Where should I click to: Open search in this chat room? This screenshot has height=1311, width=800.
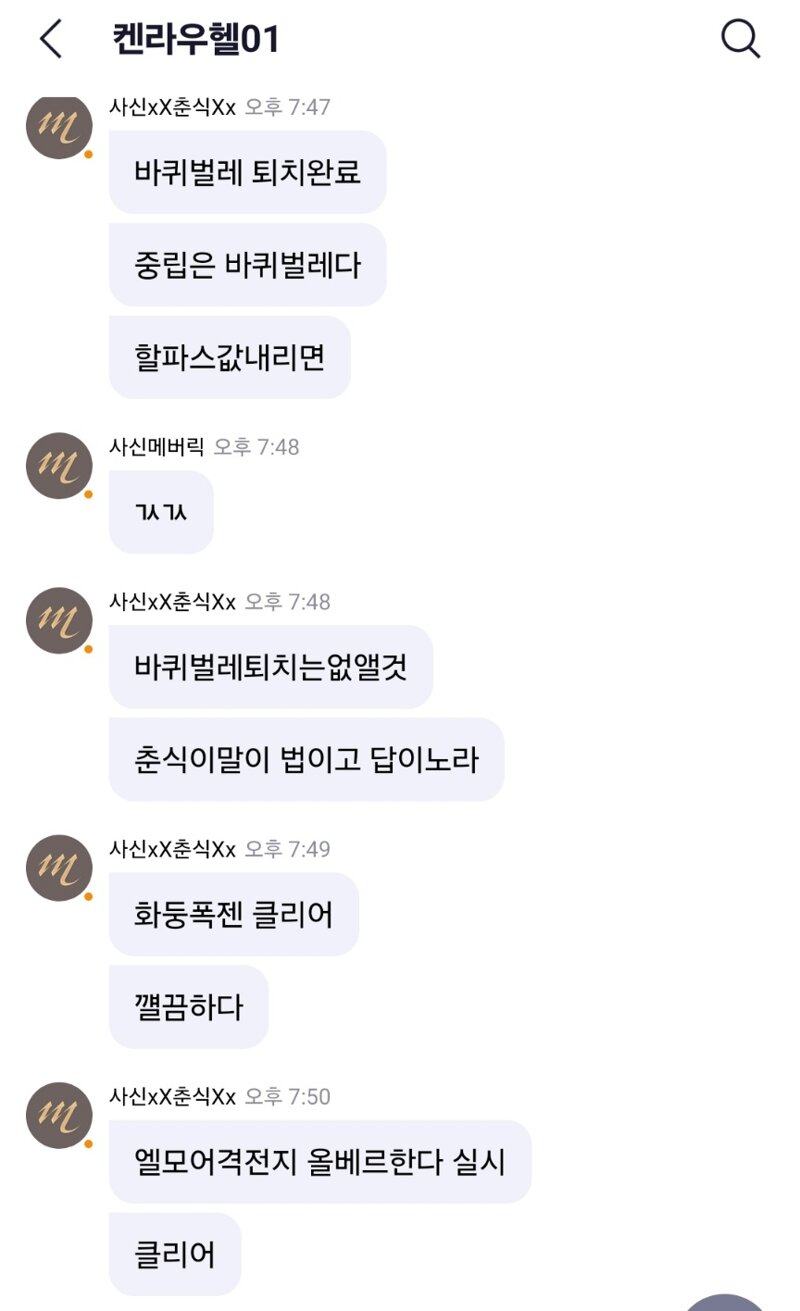click(741, 39)
